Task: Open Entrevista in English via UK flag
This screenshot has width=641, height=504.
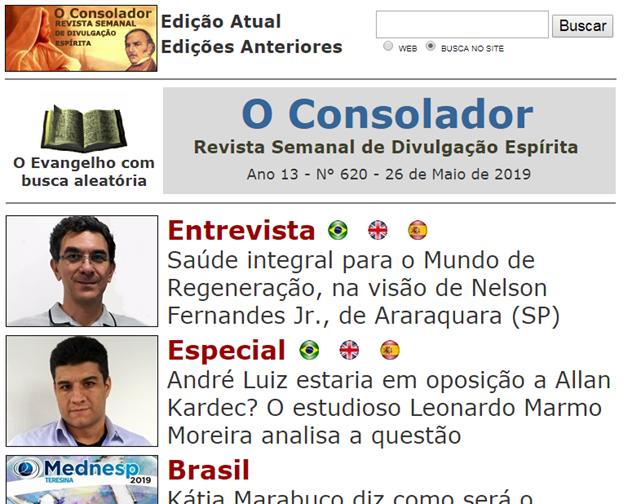Action: pos(378,230)
